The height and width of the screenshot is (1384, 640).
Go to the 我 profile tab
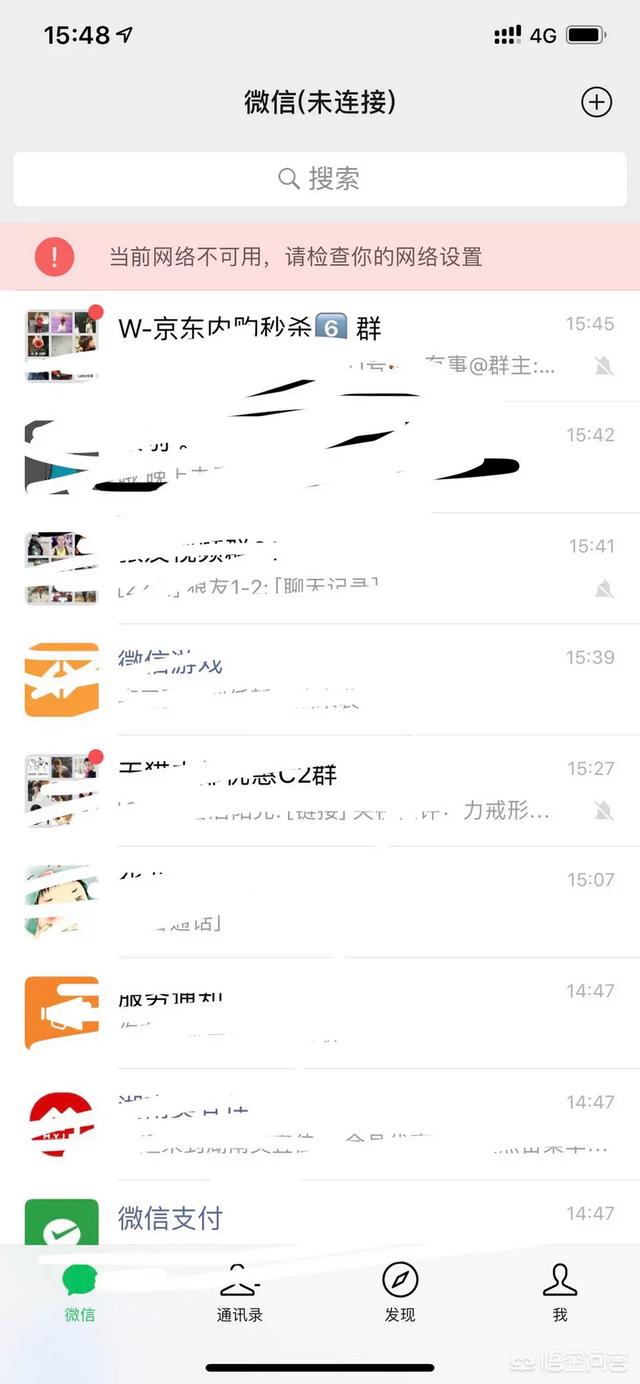coord(560,1292)
